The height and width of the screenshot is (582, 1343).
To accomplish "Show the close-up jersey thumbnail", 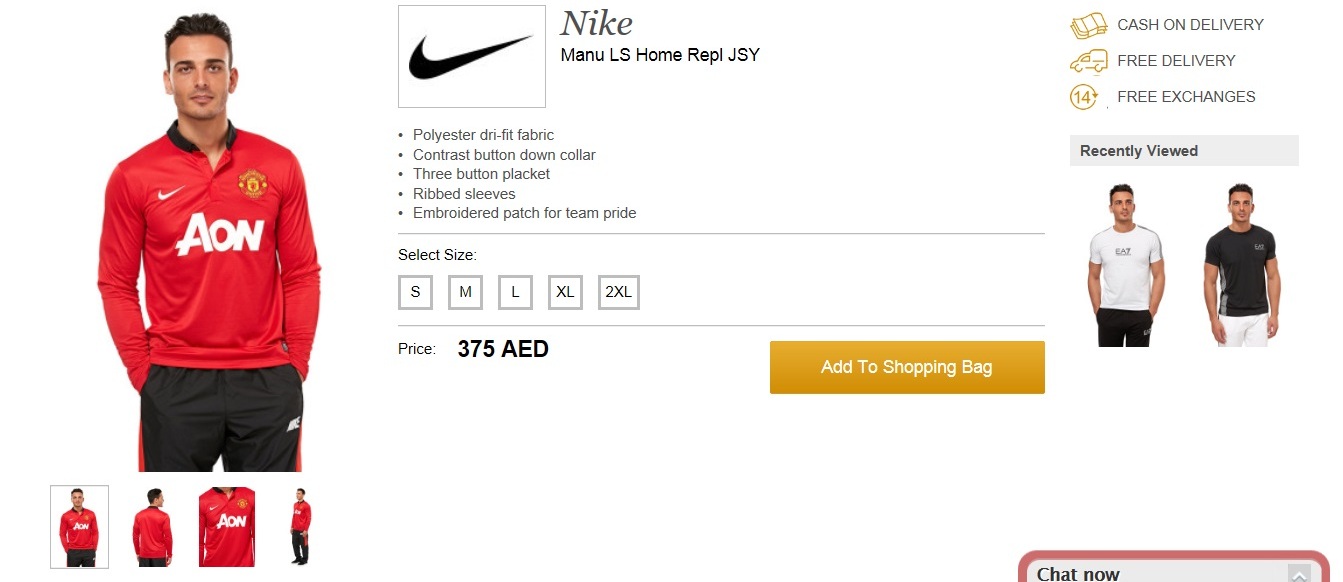I will pyautogui.click(x=227, y=527).
